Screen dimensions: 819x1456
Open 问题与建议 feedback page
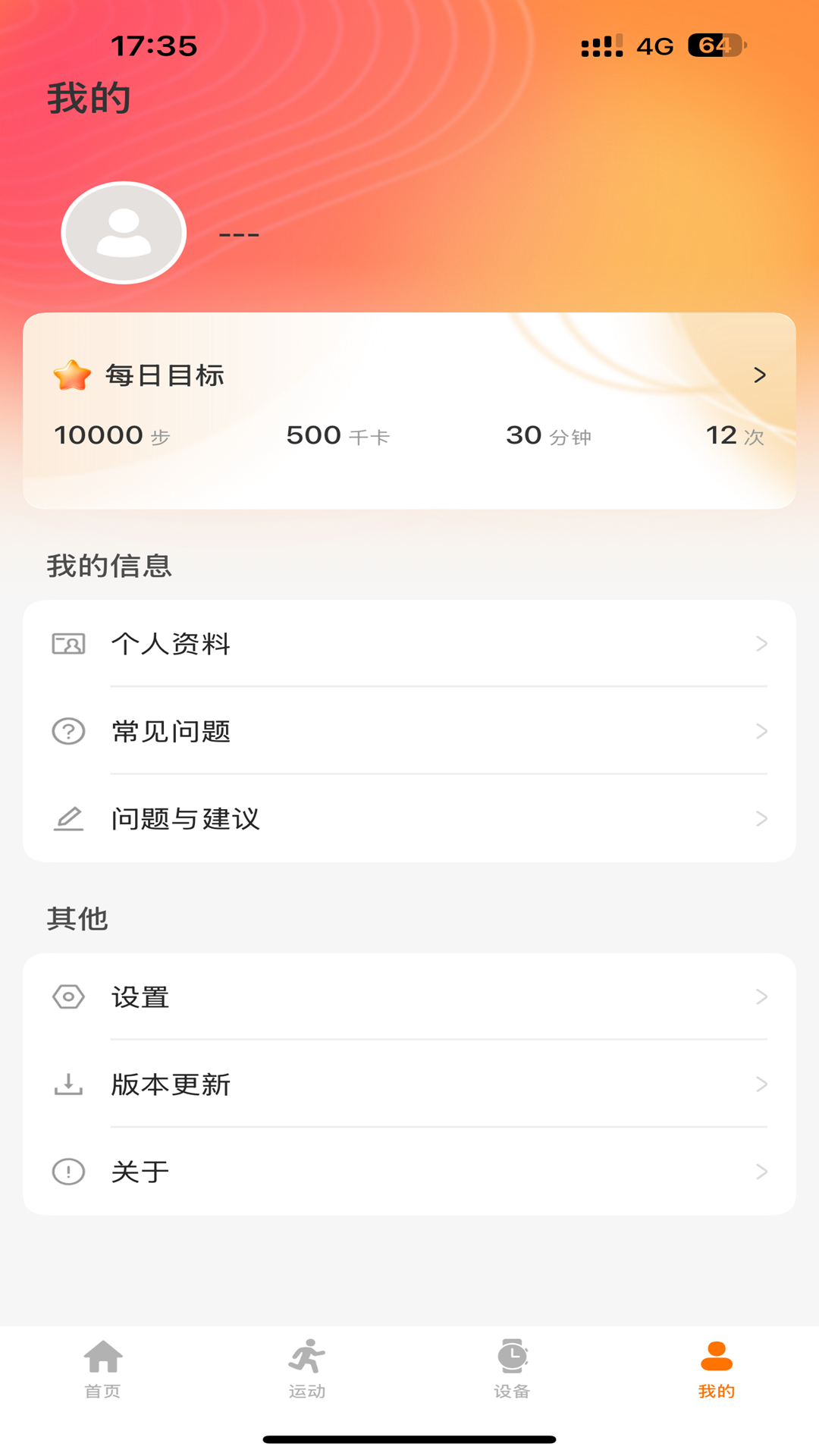click(x=409, y=818)
